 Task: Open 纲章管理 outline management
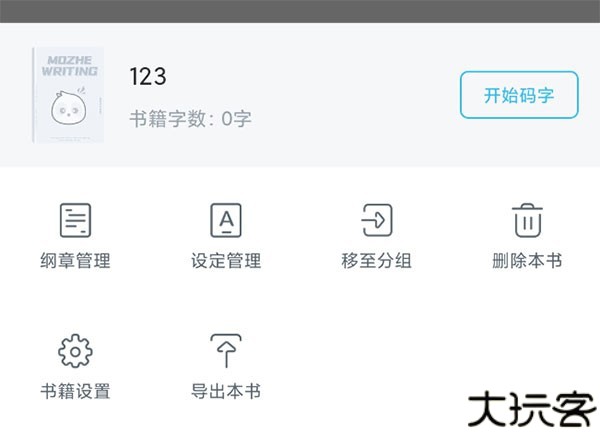pos(76,235)
